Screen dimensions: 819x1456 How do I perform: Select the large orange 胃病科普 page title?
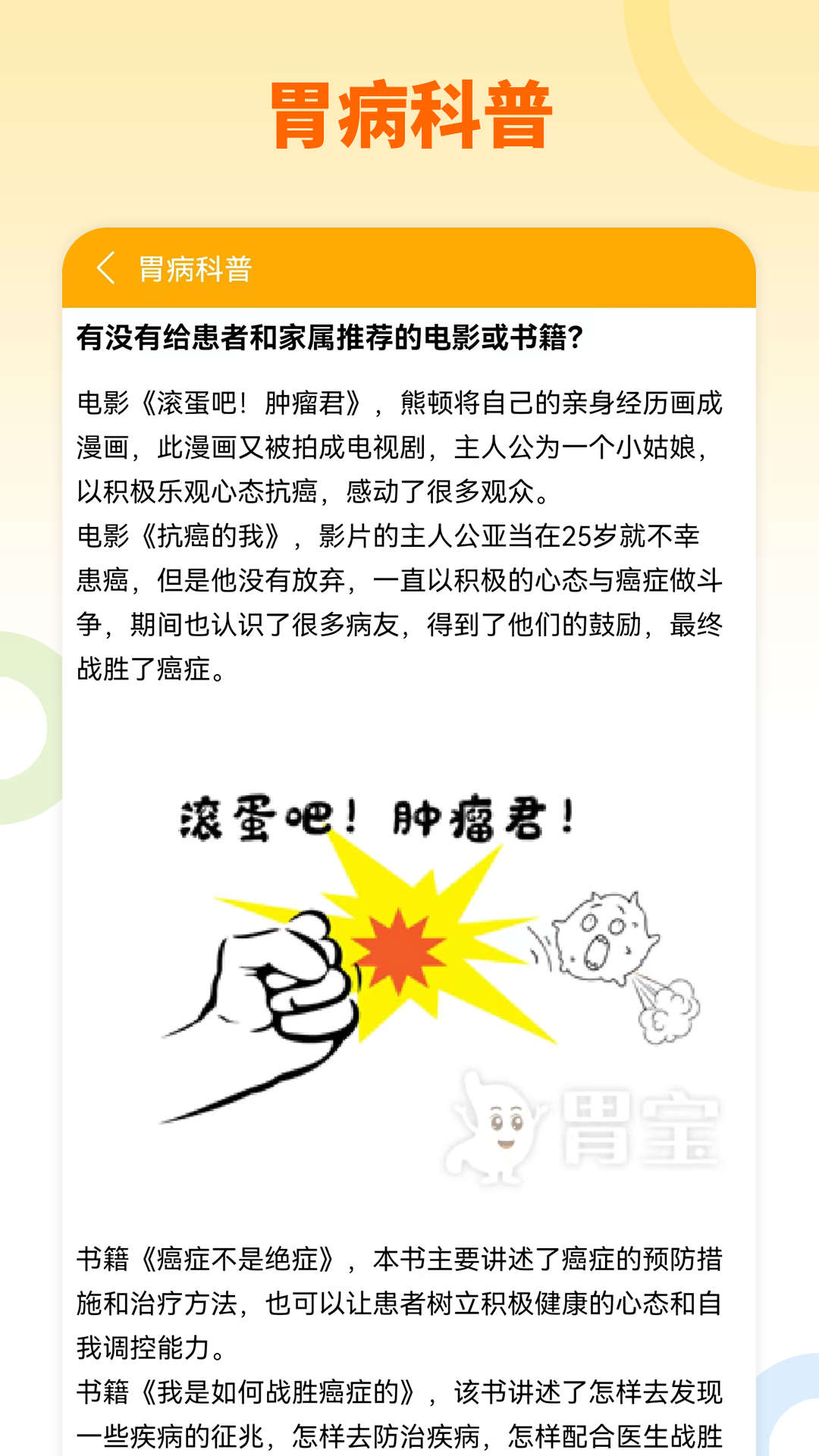pos(409,112)
